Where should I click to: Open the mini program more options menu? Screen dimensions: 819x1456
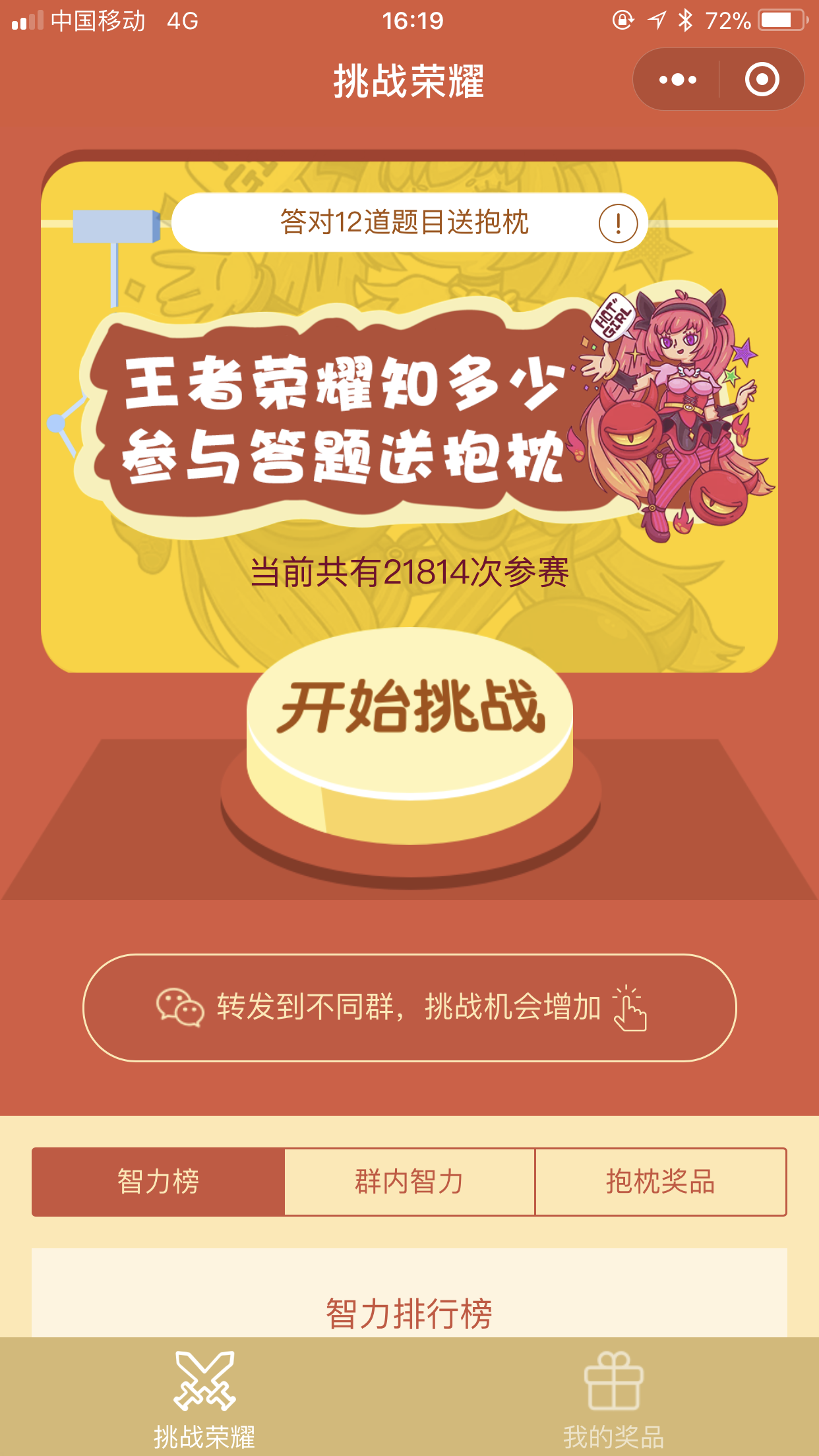click(677, 80)
